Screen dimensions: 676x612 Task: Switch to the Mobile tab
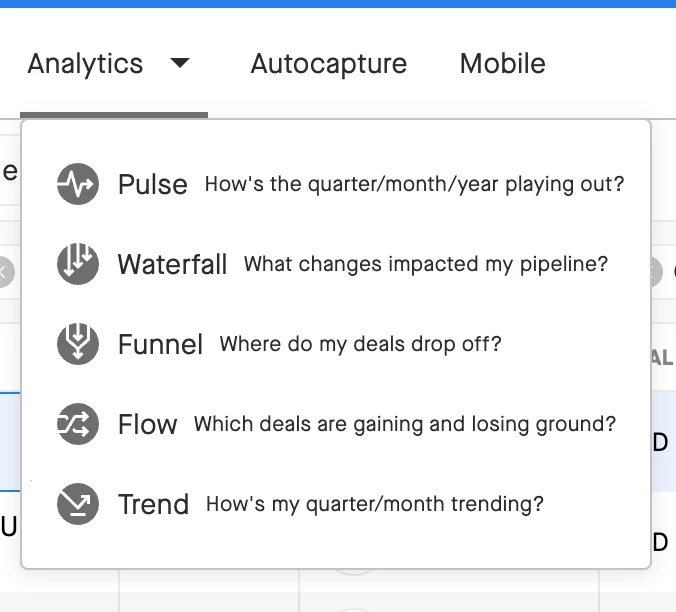pyautogui.click(x=502, y=64)
